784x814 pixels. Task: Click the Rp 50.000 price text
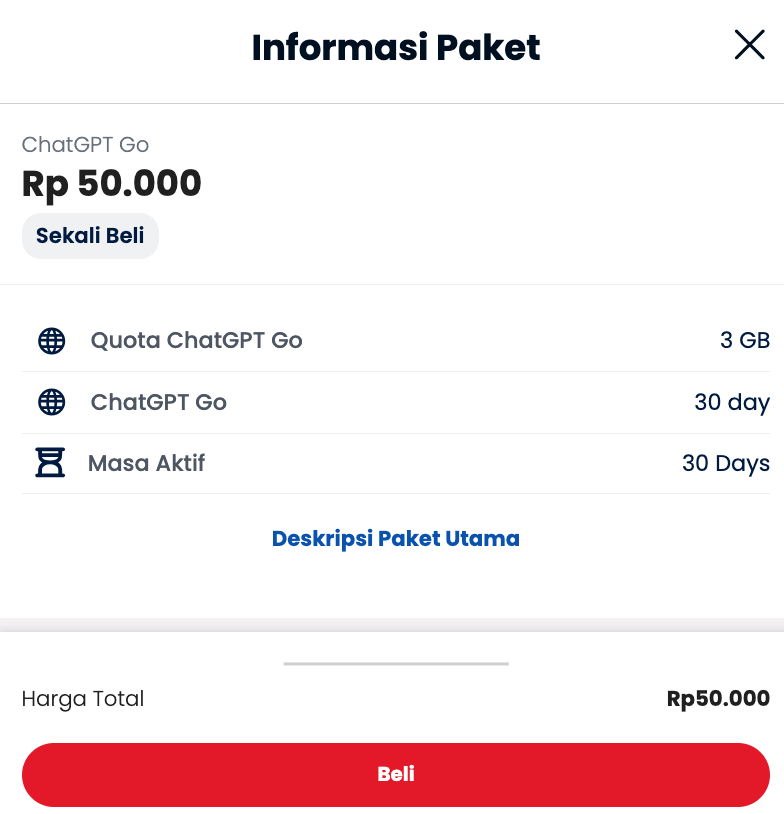tap(112, 184)
